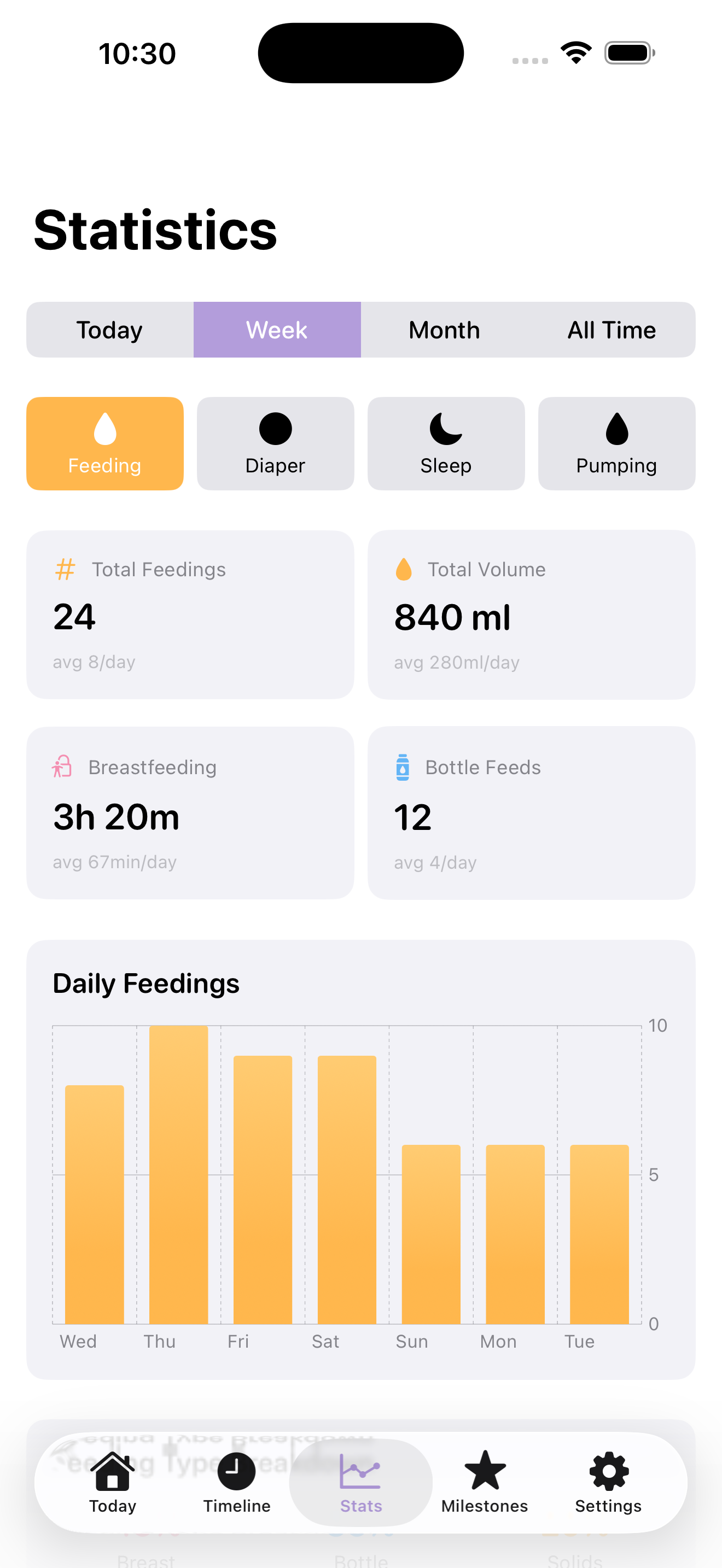
Task: Click Thursday's bar in Daily Feedings chart
Action: tap(178, 1187)
